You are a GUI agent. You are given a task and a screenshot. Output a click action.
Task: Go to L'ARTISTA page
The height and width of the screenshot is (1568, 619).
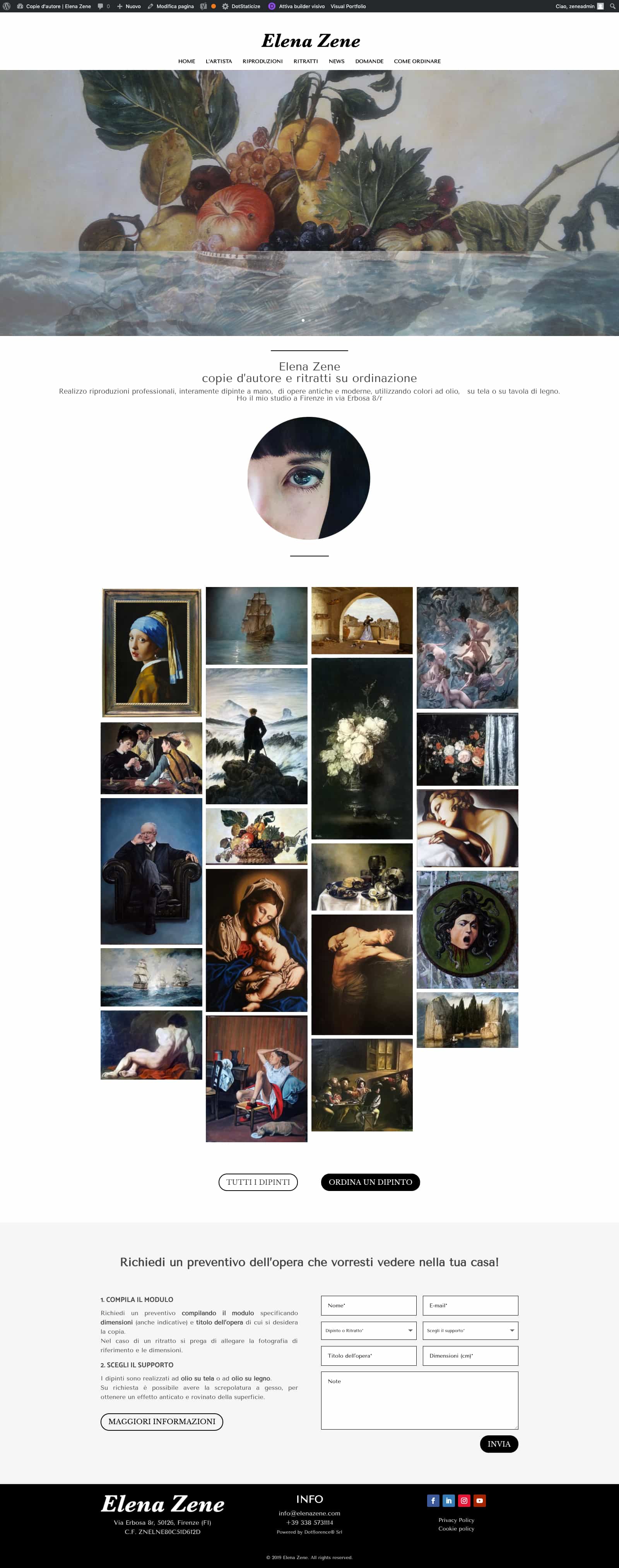click(219, 61)
